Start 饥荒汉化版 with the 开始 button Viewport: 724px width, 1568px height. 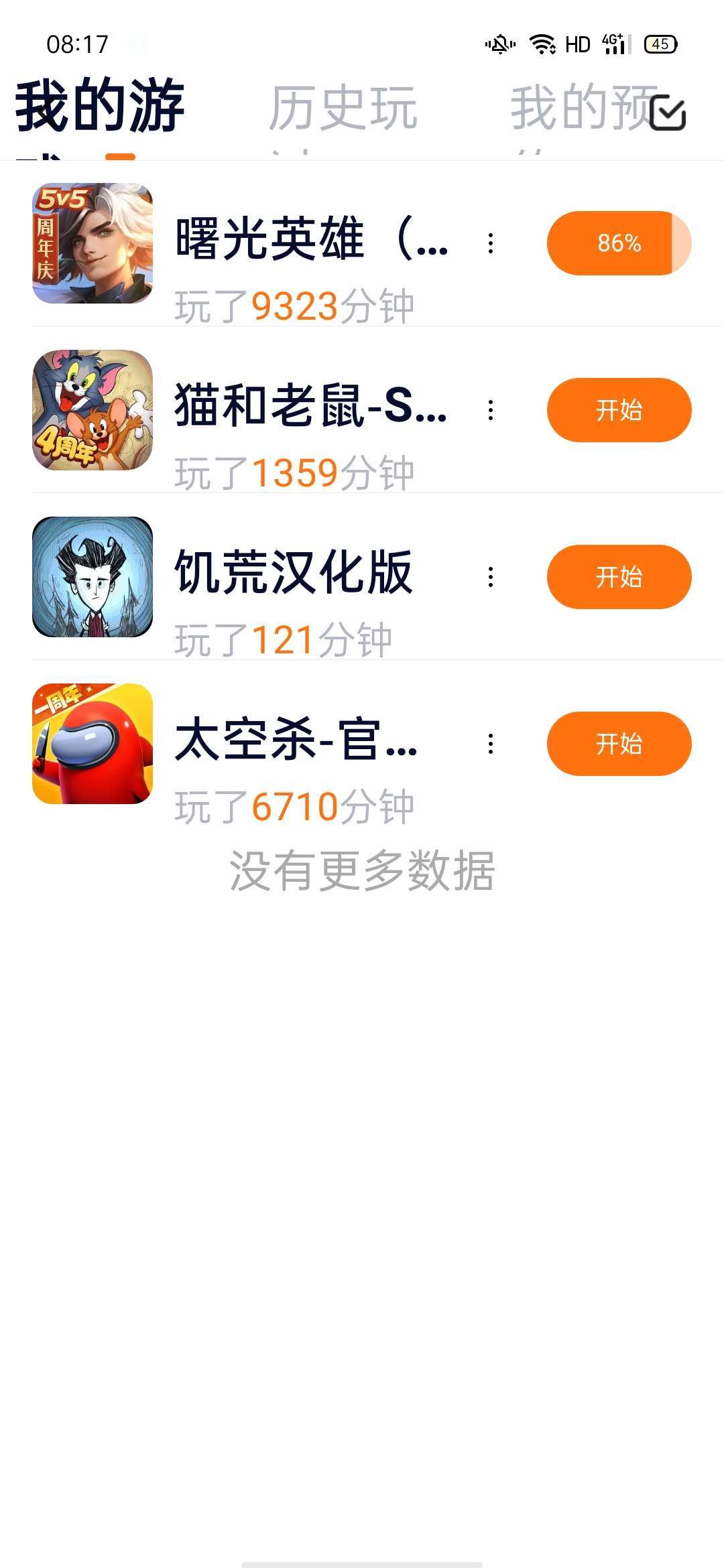coord(619,577)
